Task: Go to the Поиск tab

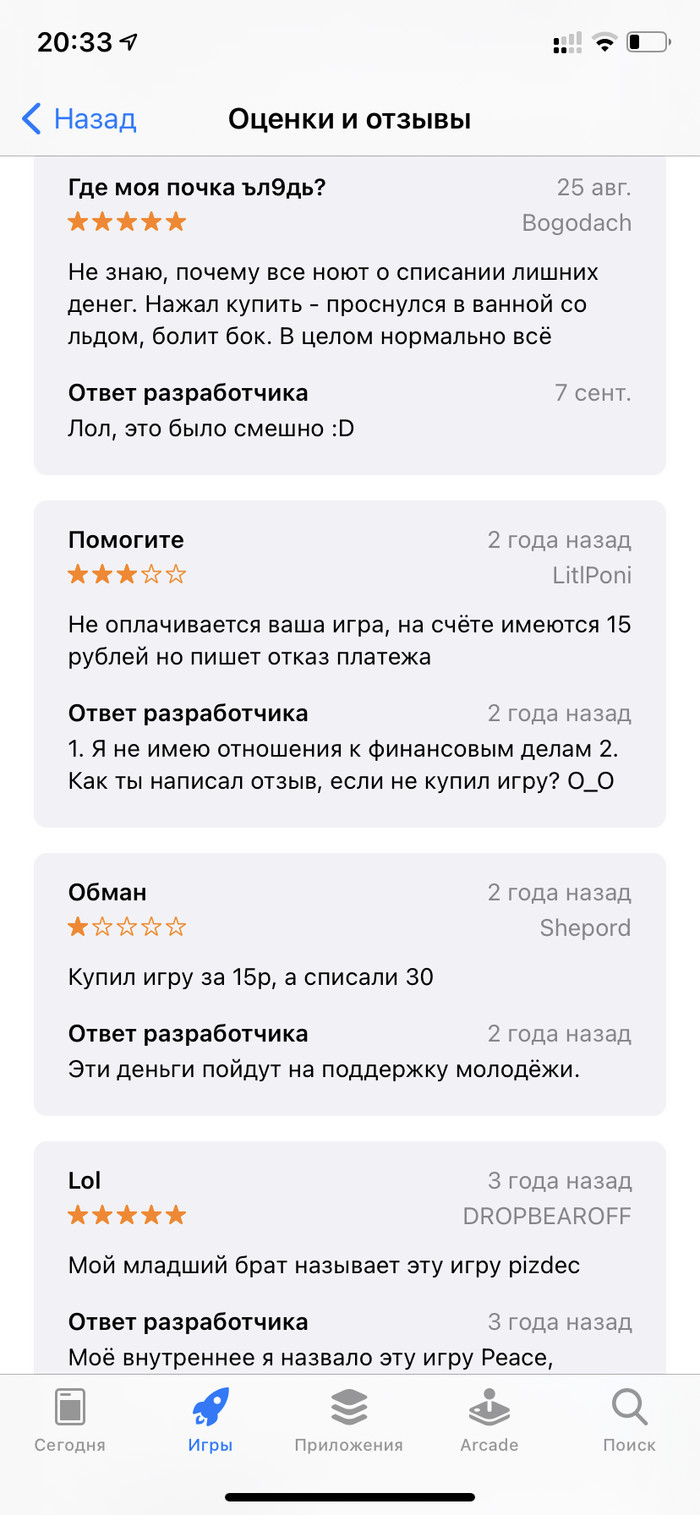Action: click(629, 1420)
